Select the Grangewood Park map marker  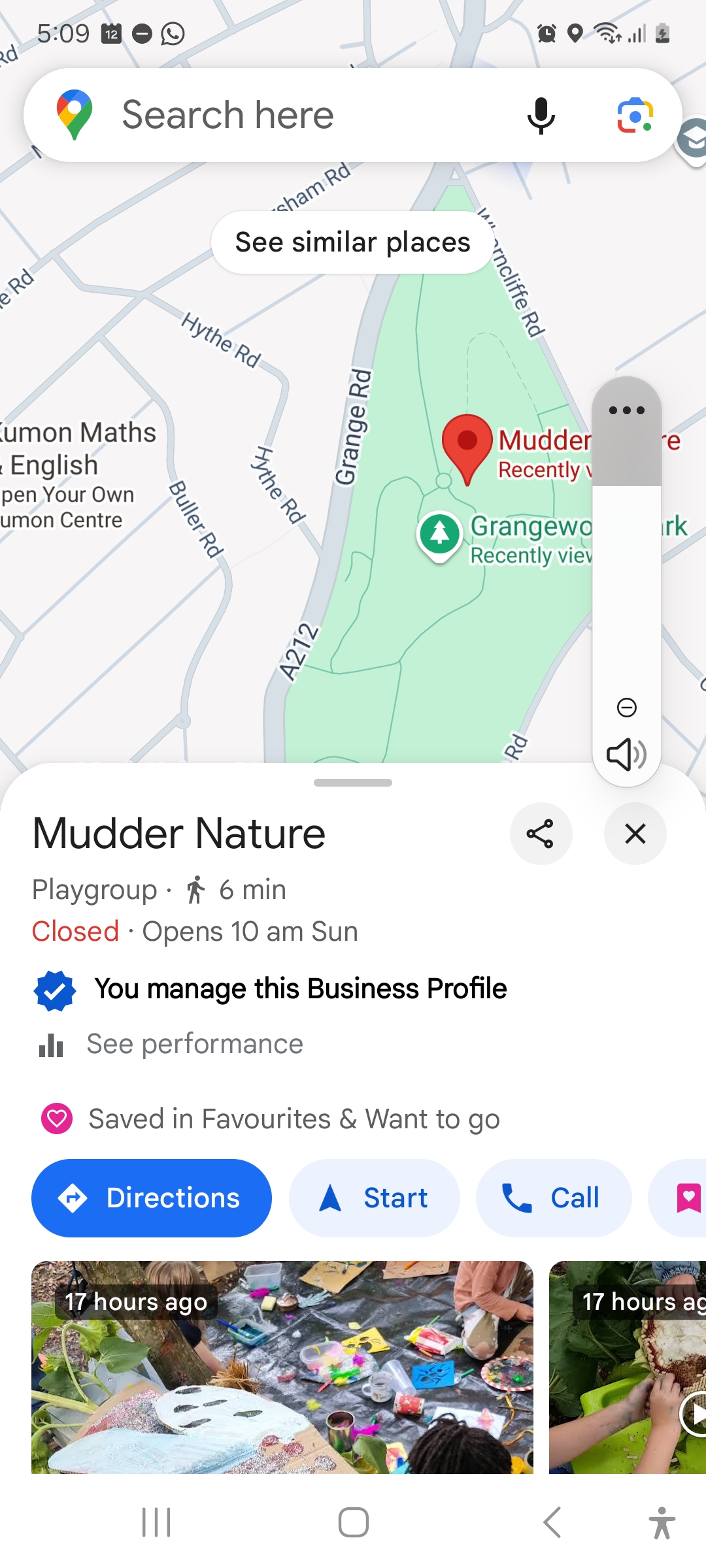tap(440, 534)
